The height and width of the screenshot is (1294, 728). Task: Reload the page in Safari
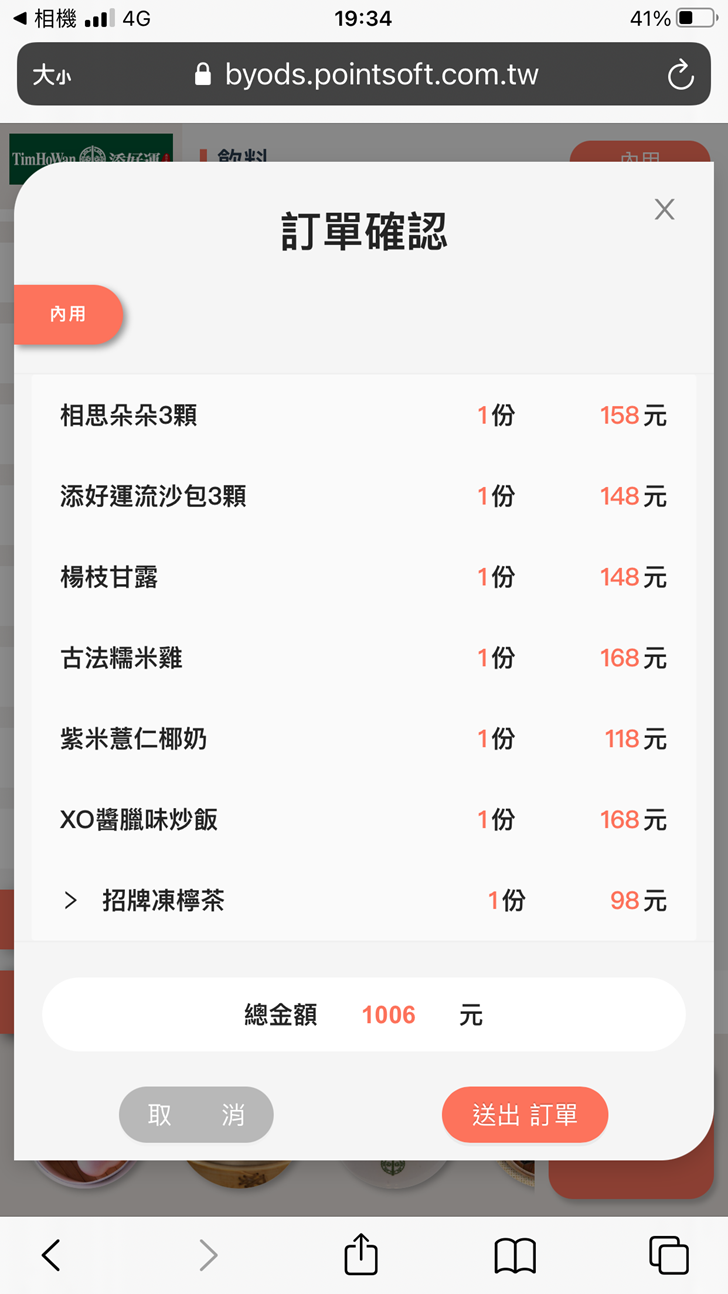coord(680,75)
